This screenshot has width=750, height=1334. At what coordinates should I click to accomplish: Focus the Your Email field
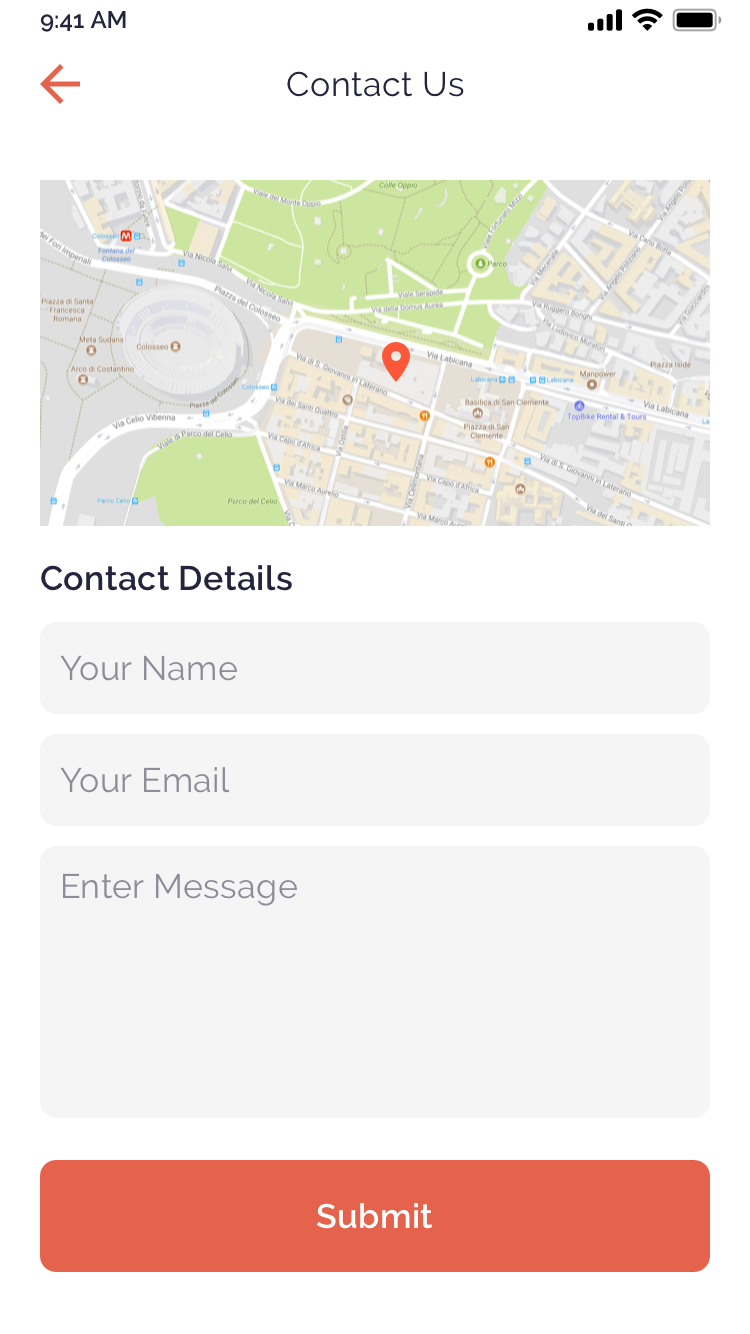[x=375, y=780]
